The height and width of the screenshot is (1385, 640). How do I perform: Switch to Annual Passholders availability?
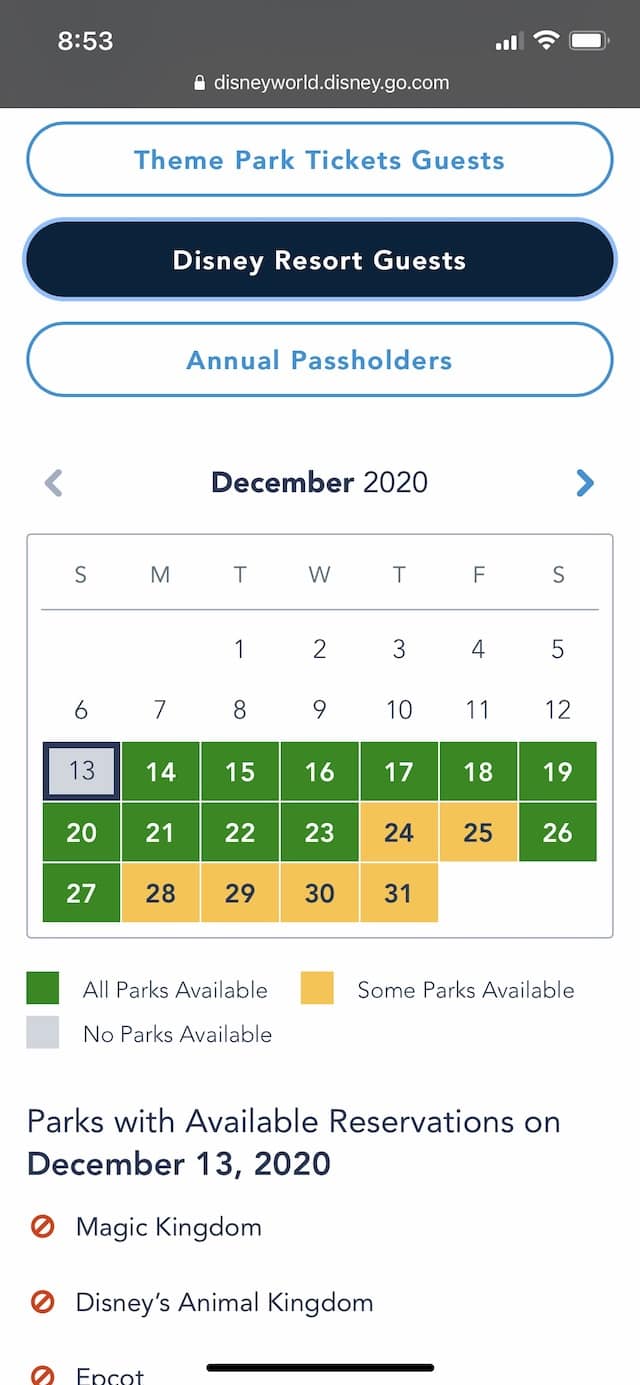[x=319, y=360]
